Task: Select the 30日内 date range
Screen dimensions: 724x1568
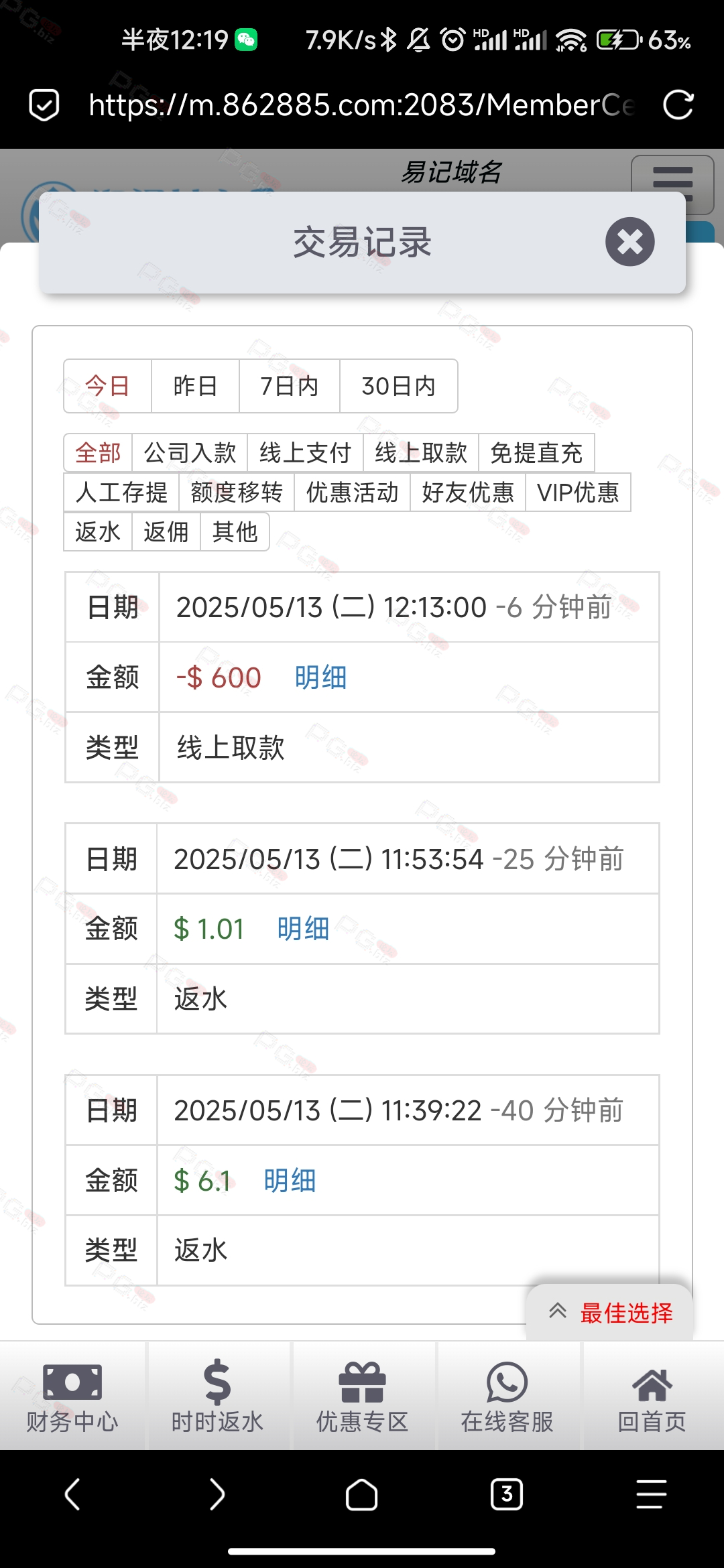Action: pyautogui.click(x=399, y=386)
